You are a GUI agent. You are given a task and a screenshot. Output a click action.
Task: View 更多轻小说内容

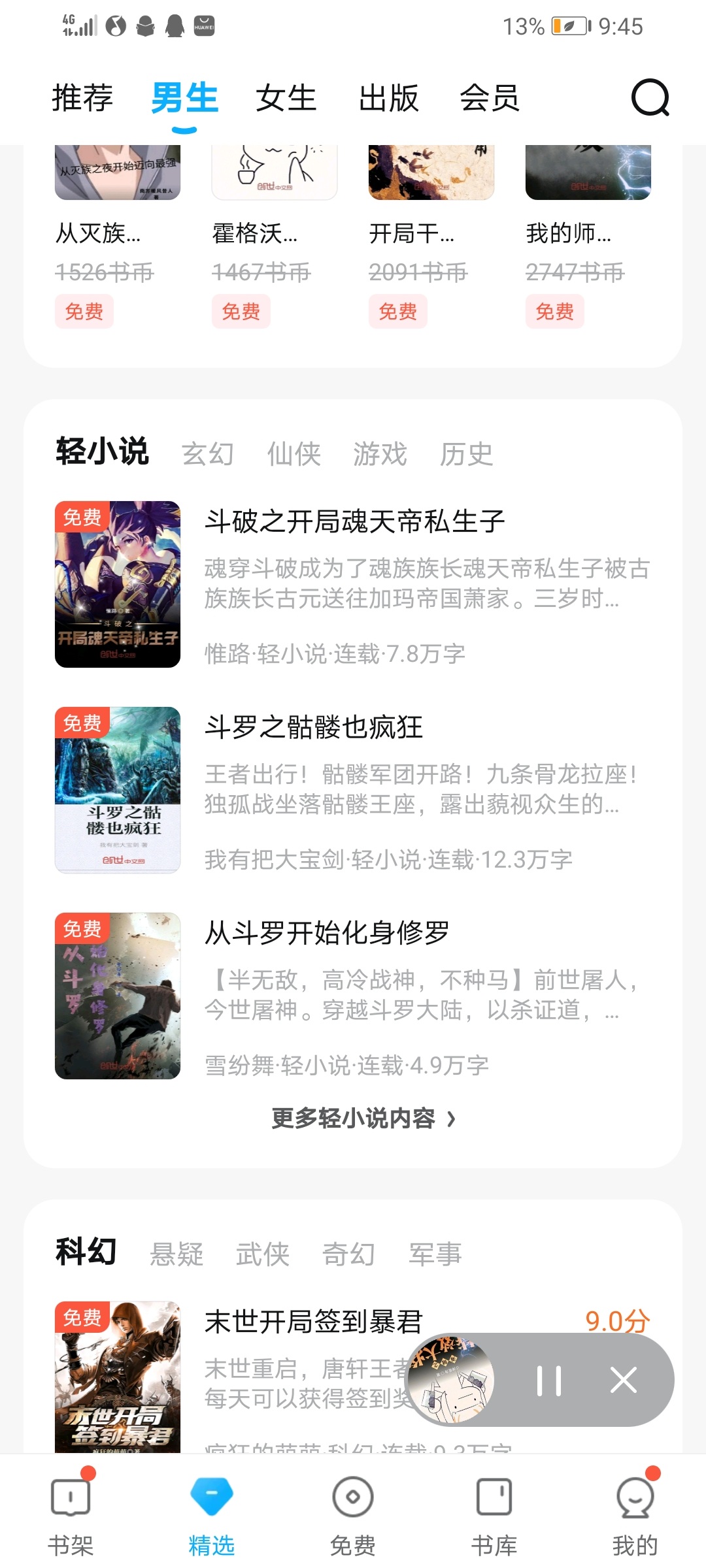363,1119
